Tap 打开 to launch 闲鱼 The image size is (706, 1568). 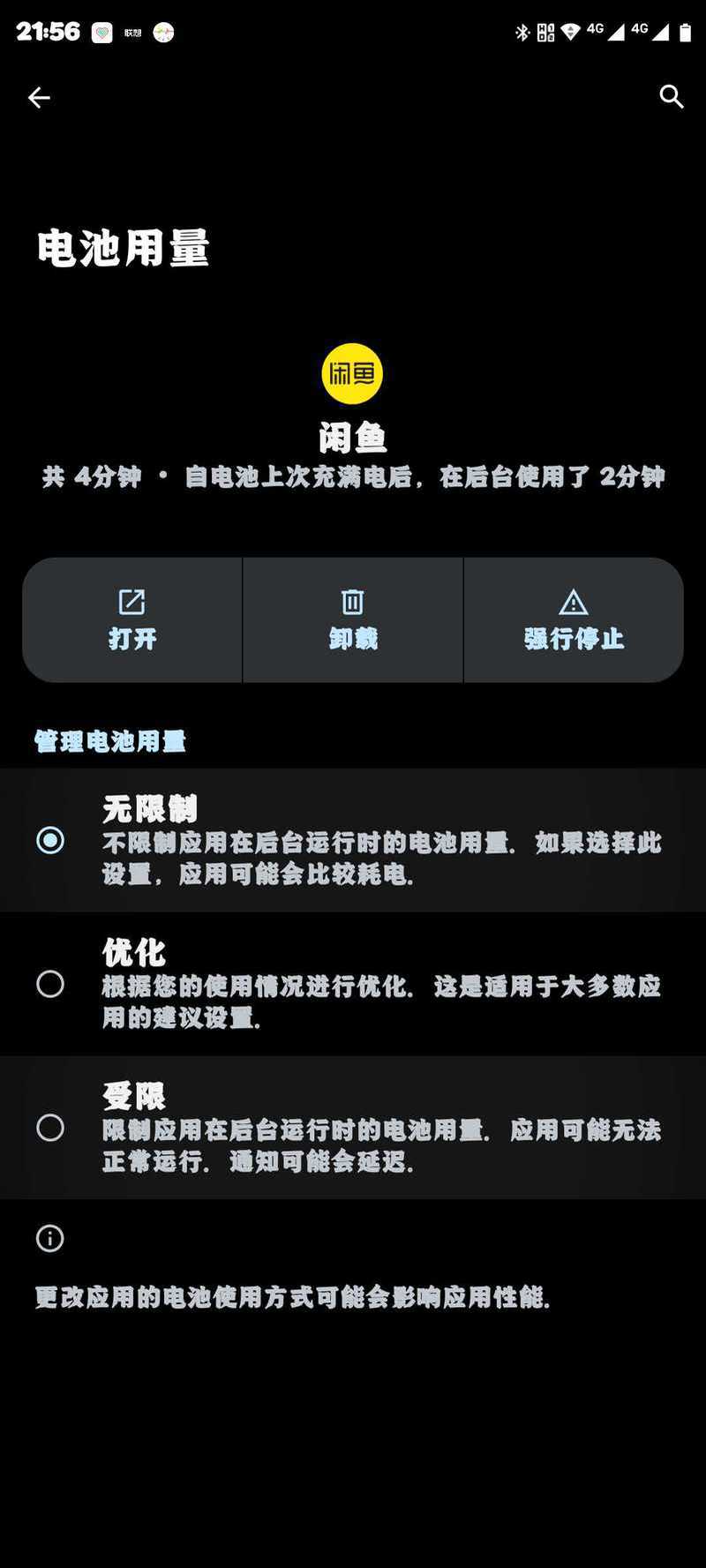point(132,619)
